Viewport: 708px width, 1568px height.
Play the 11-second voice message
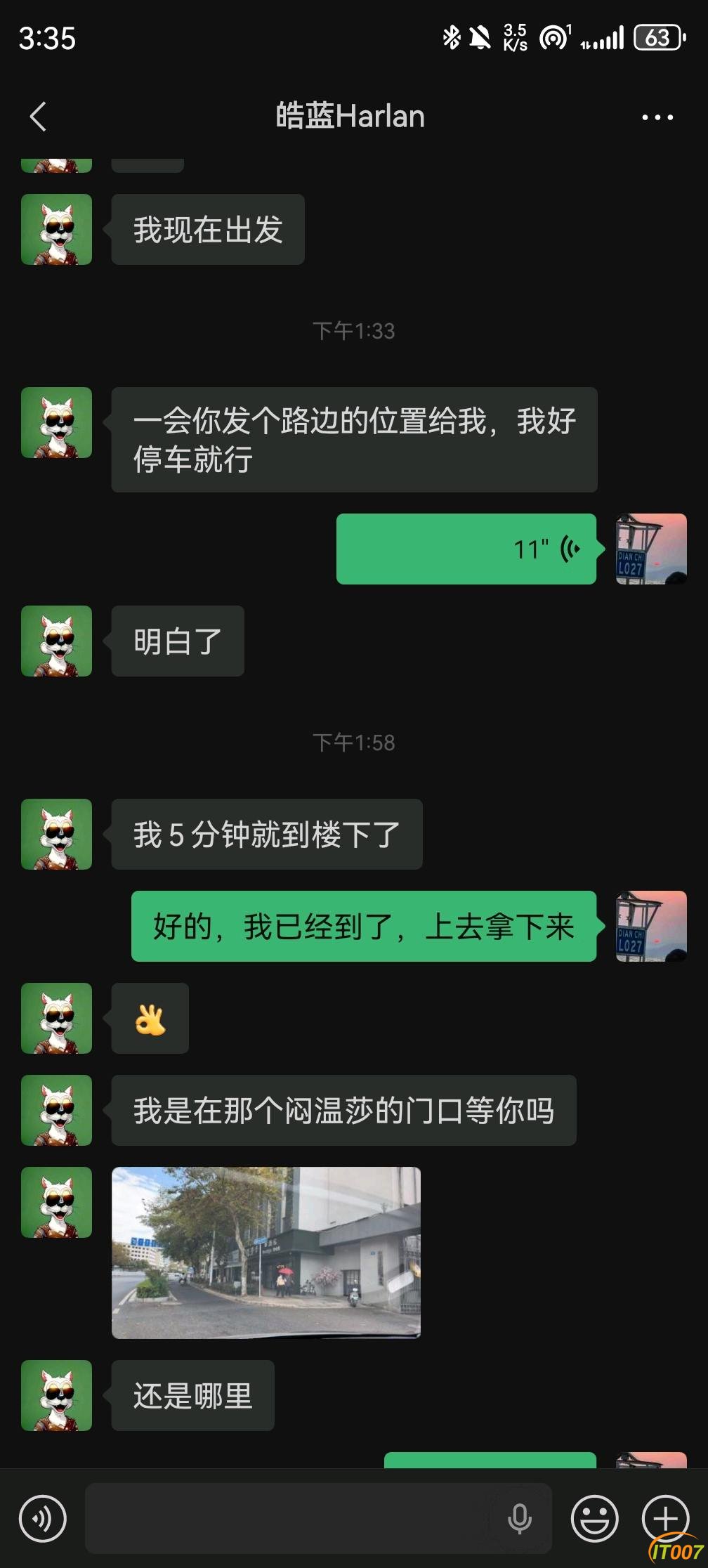point(466,549)
